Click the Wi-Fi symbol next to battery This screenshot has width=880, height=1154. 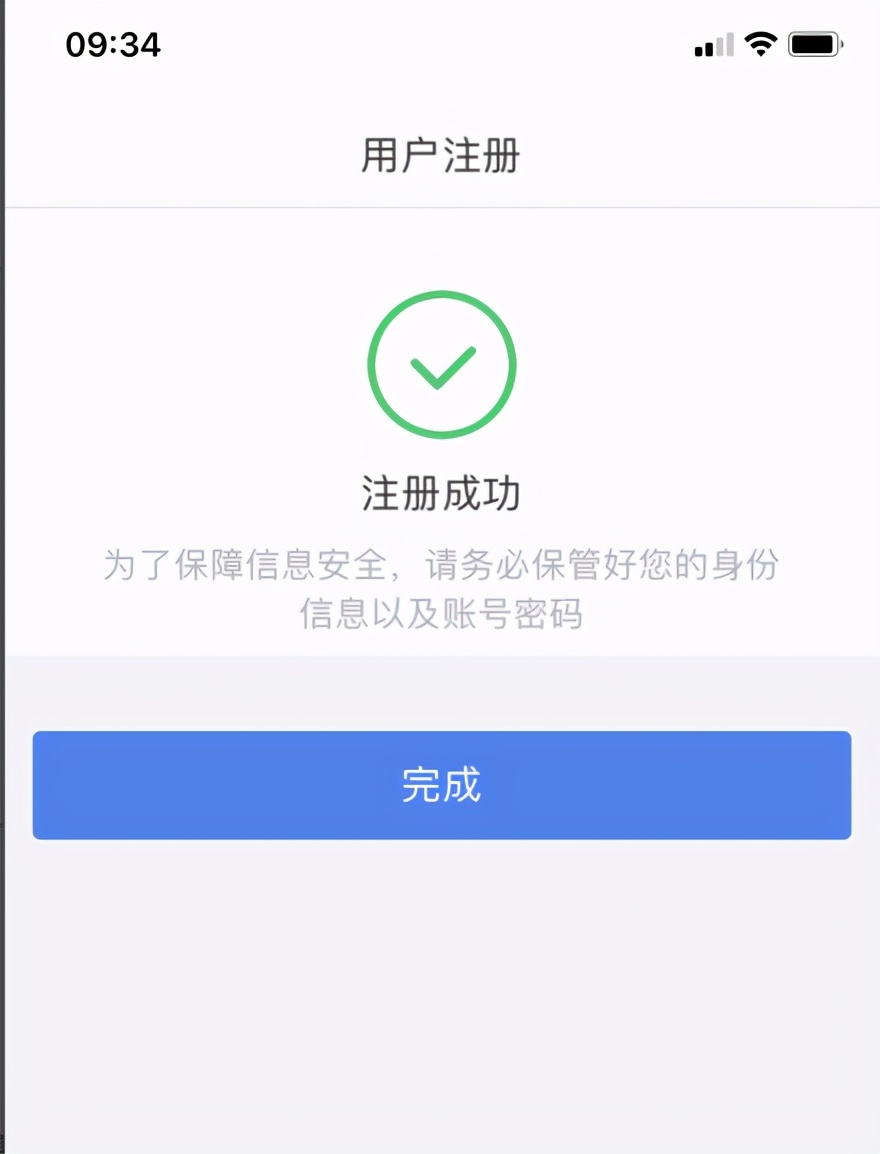[762, 43]
